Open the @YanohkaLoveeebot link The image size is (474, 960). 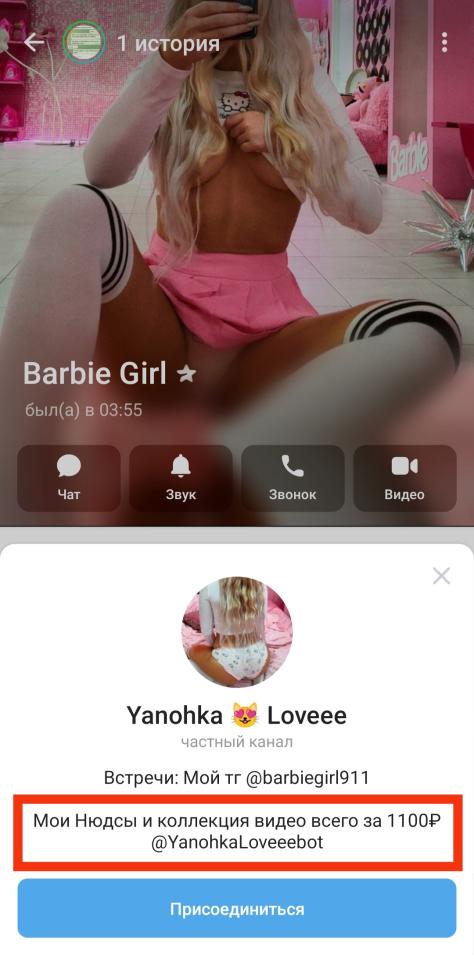click(x=237, y=842)
